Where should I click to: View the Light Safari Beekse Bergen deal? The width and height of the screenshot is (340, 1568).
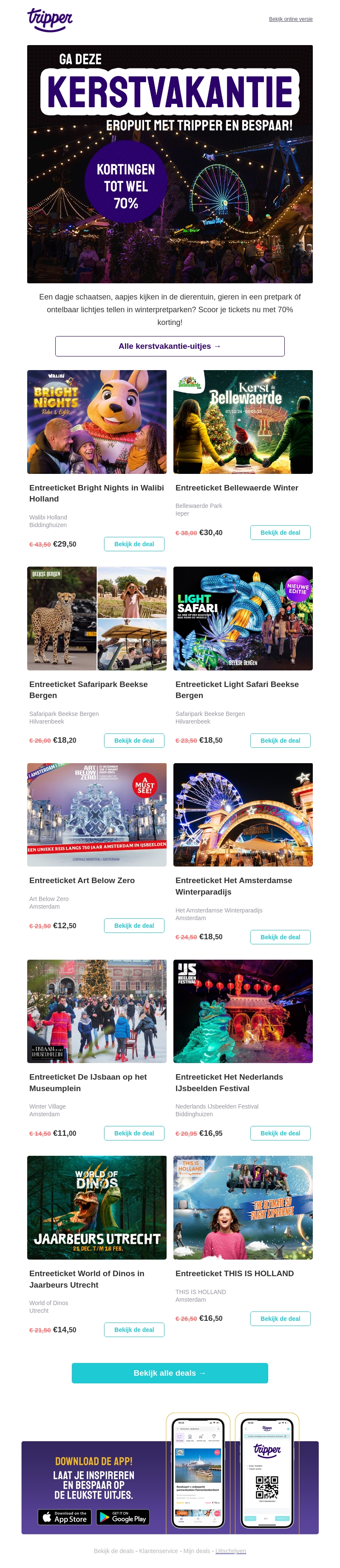[280, 741]
